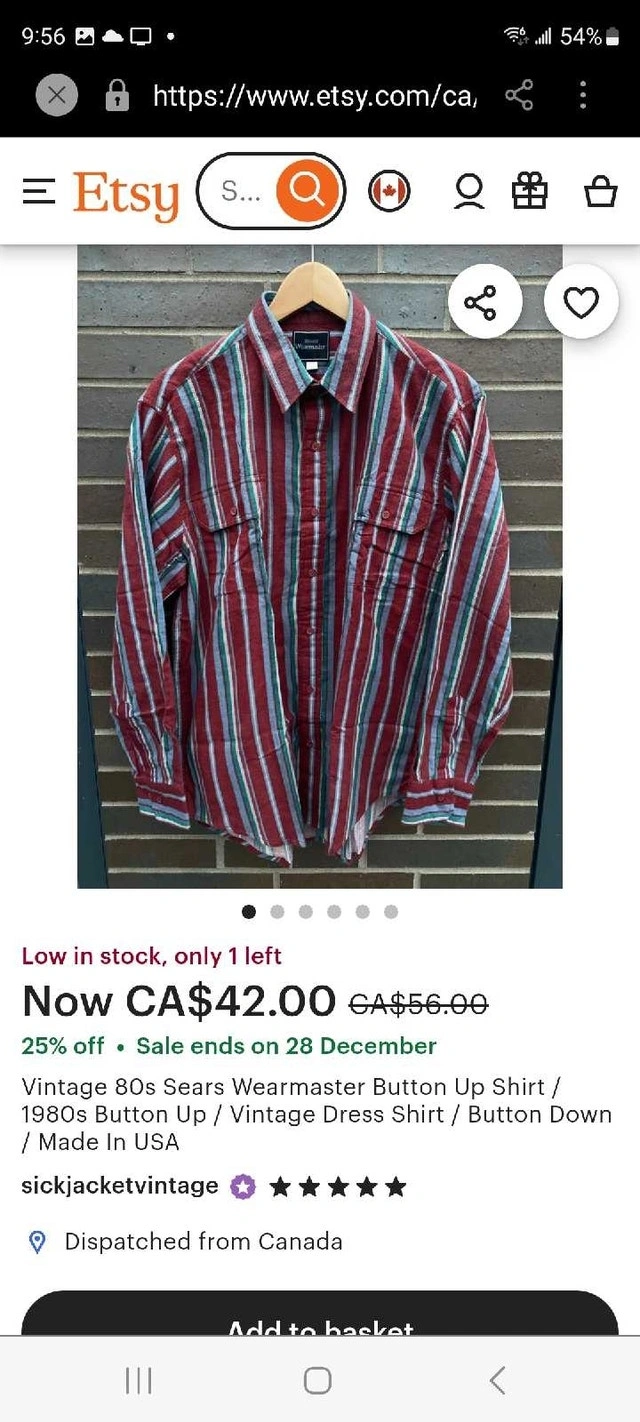Open the account profile icon

[x=468, y=190]
